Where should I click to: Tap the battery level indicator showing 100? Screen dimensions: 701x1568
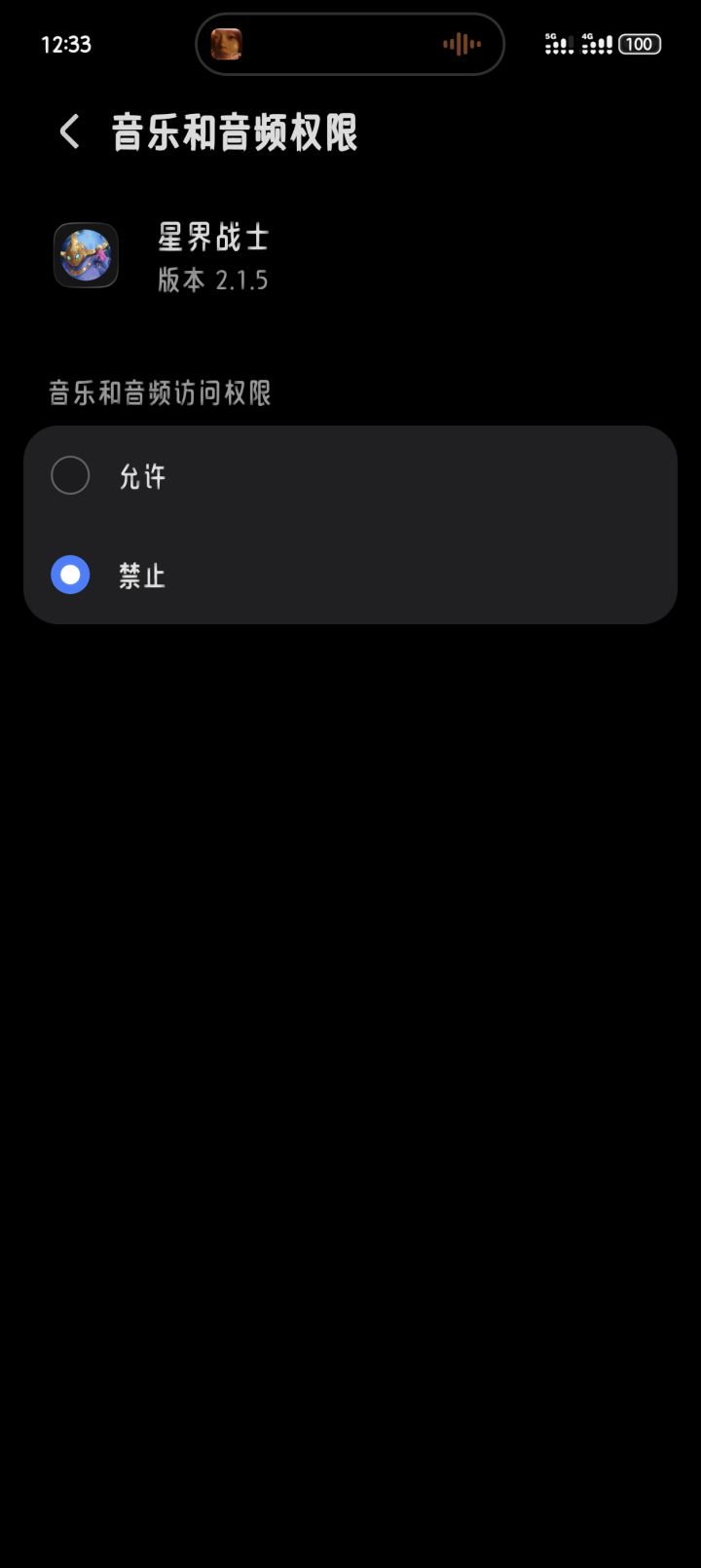[x=639, y=44]
